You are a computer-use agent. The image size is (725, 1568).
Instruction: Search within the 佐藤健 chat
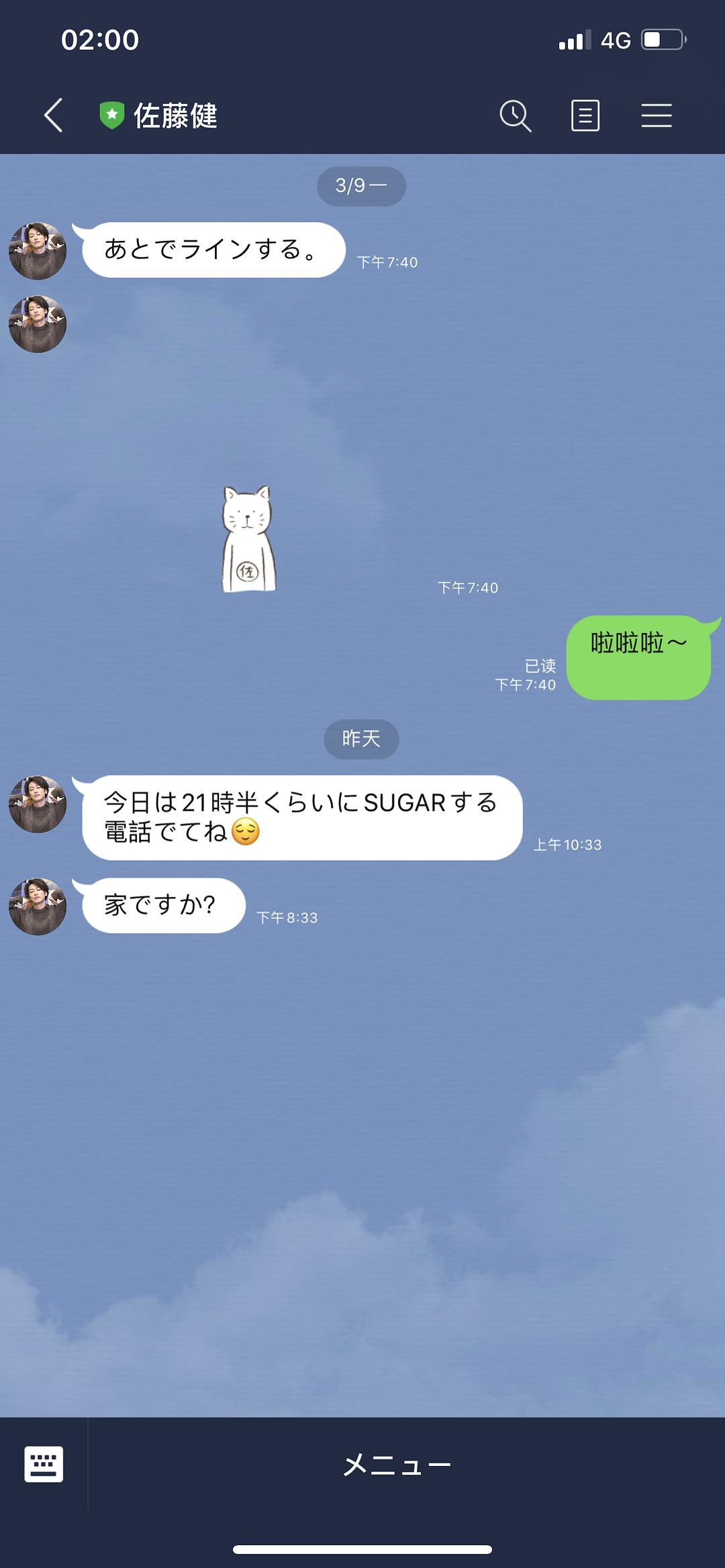click(x=515, y=115)
